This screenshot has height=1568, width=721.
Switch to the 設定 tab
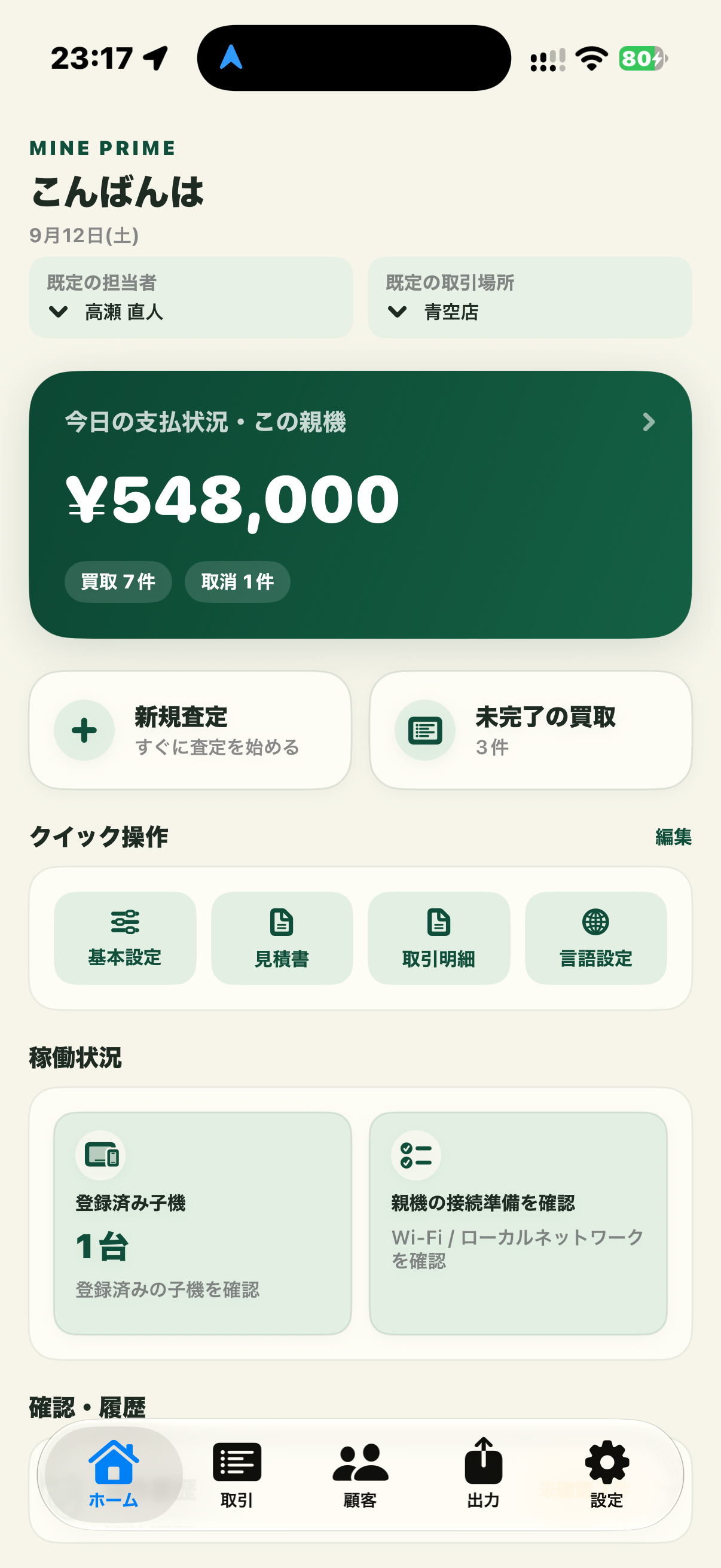(607, 1474)
